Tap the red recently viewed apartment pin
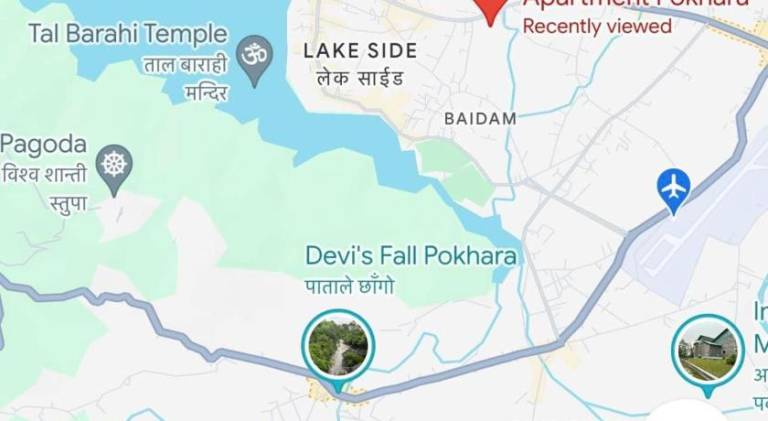This screenshot has width=768, height=421. [x=490, y=8]
